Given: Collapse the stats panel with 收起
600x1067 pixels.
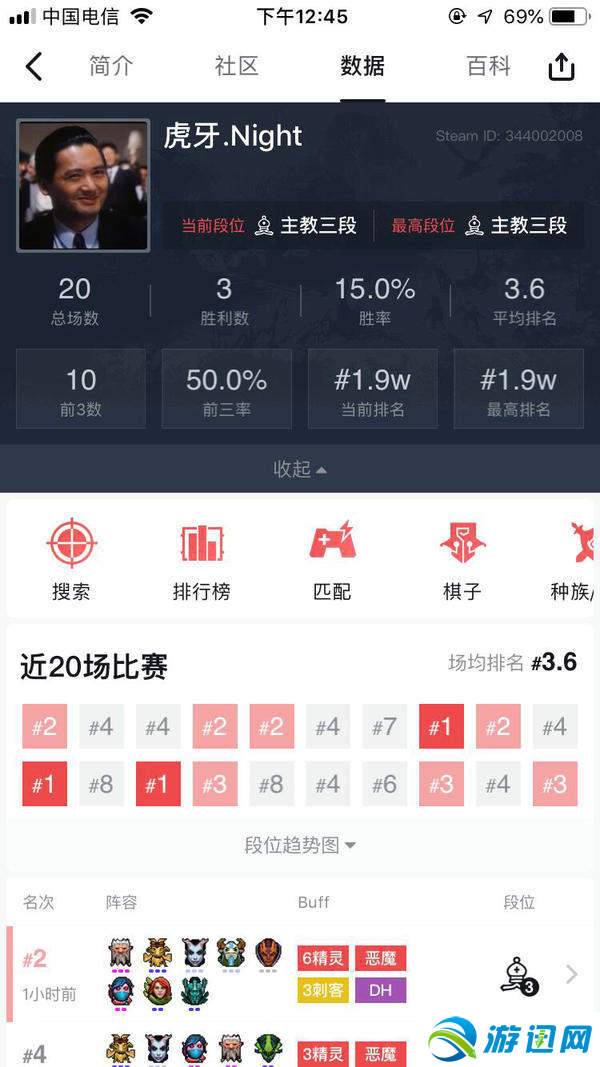Looking at the screenshot, I should tap(300, 469).
